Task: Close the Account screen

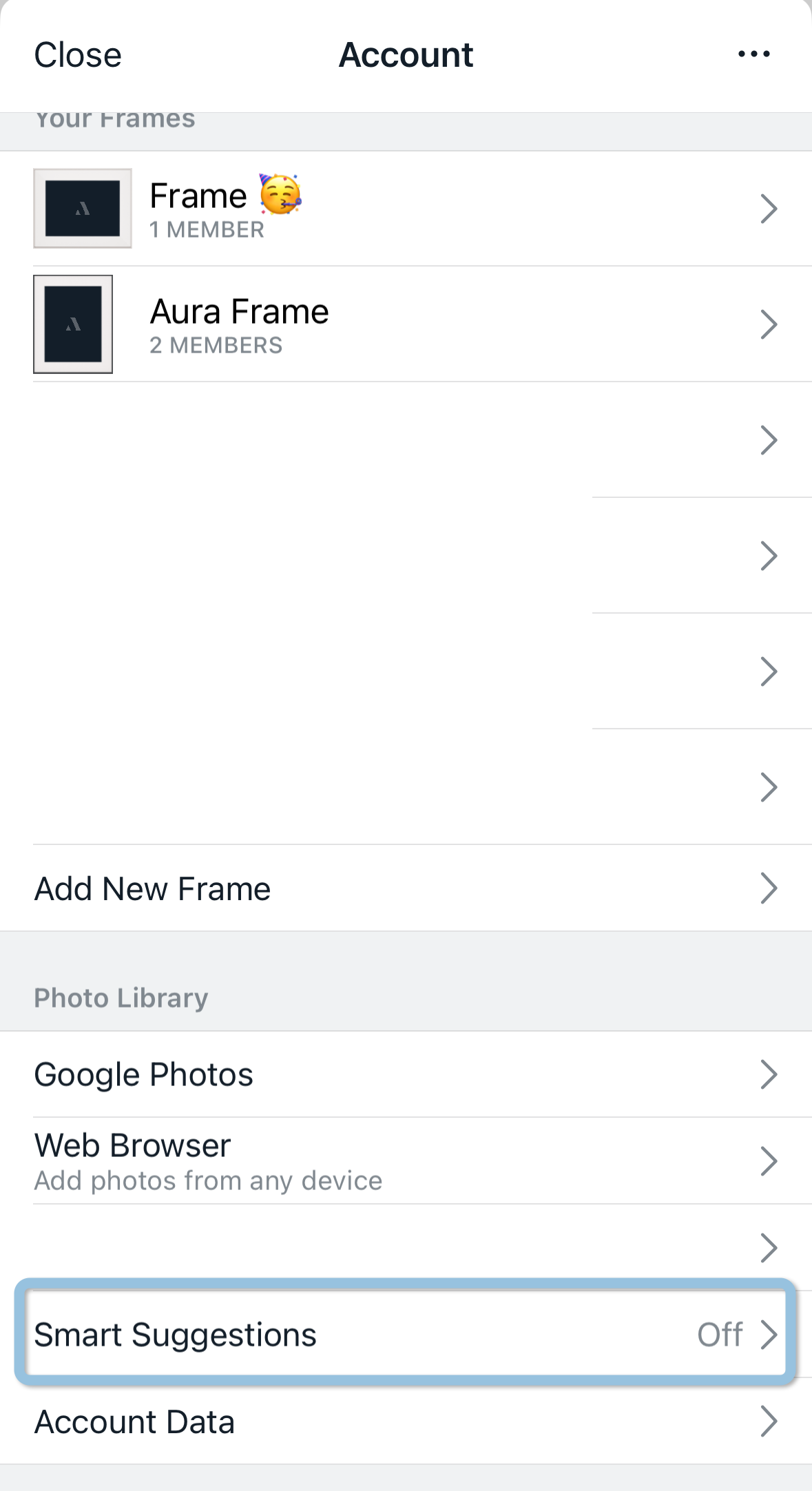Action: pos(78,55)
